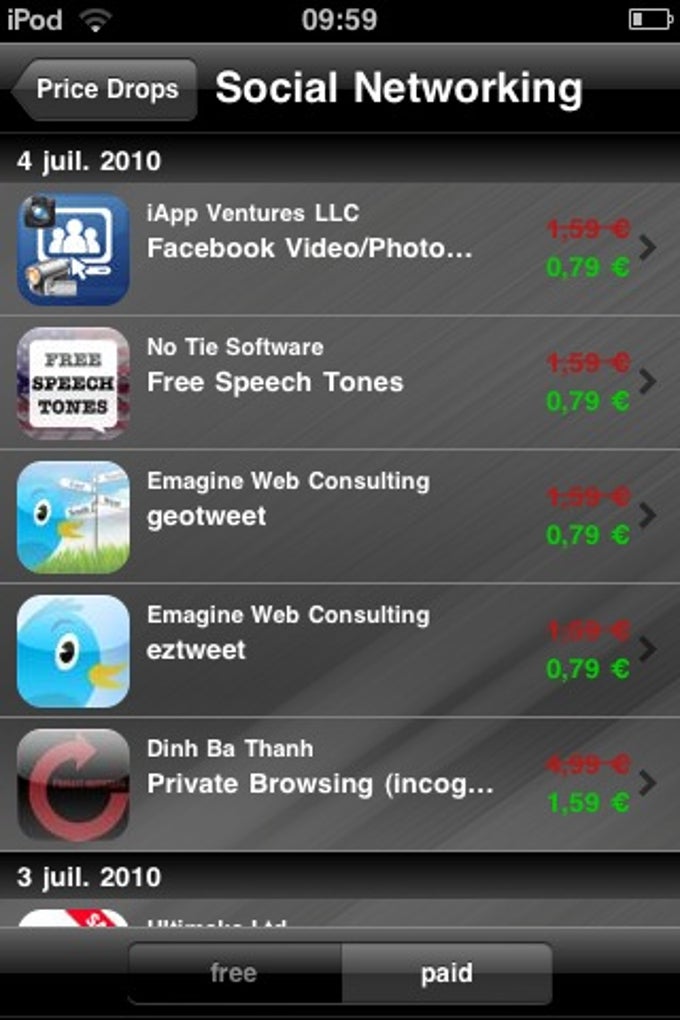Open the eztweet app listing
Screen dimensions: 680x1020
(x=340, y=650)
